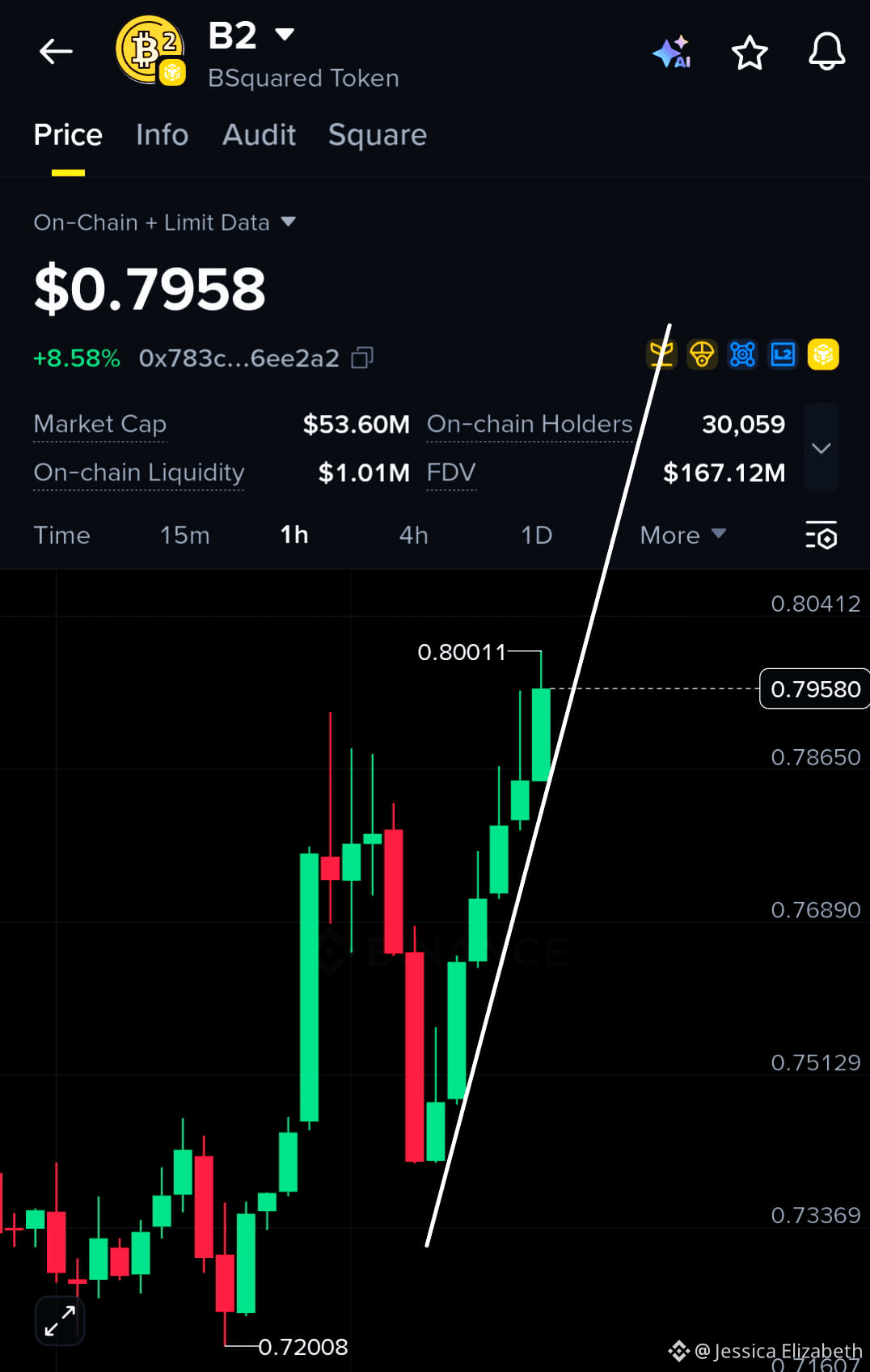Open the Binance AI assistant
Image resolution: width=870 pixels, height=1372 pixels.
[x=673, y=52]
